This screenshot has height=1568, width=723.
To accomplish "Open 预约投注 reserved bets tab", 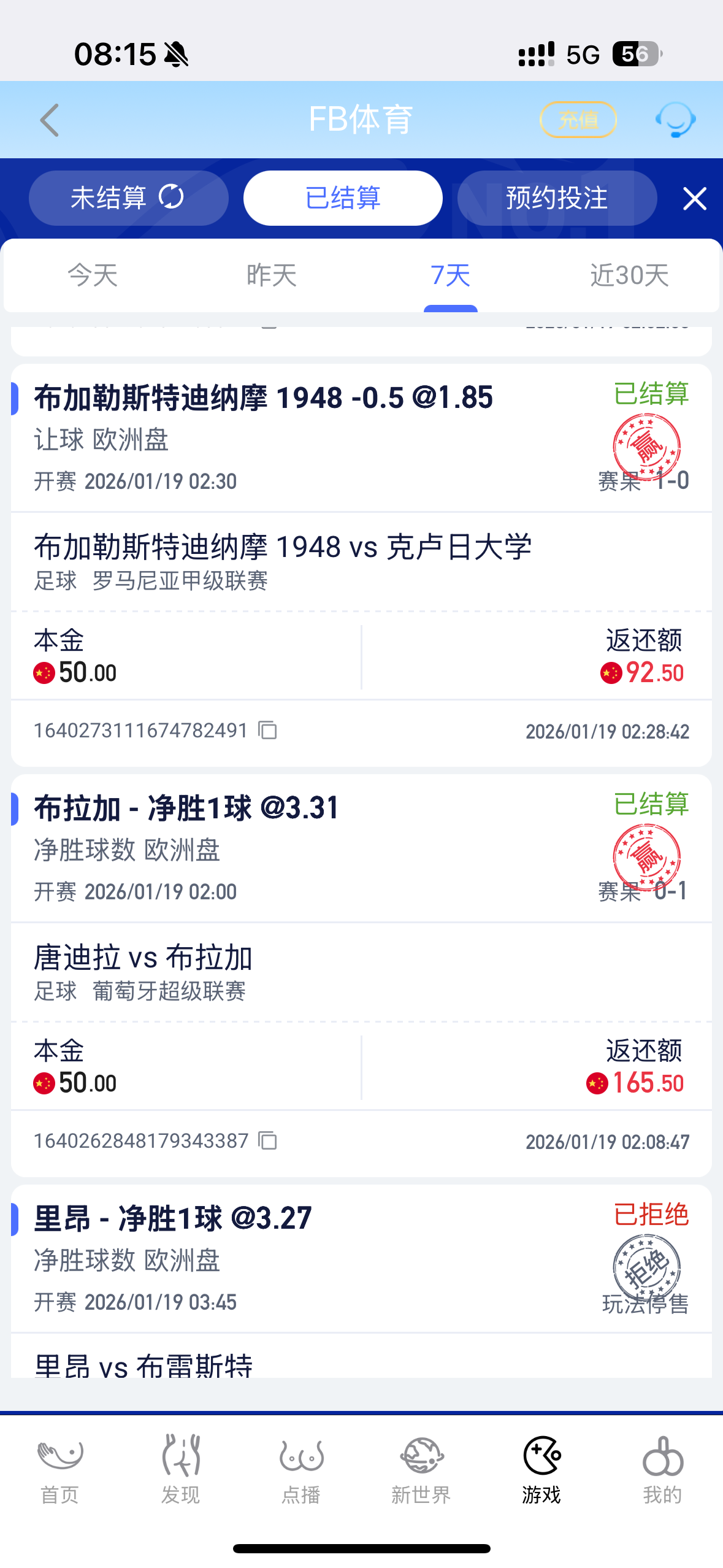I will coord(557,198).
